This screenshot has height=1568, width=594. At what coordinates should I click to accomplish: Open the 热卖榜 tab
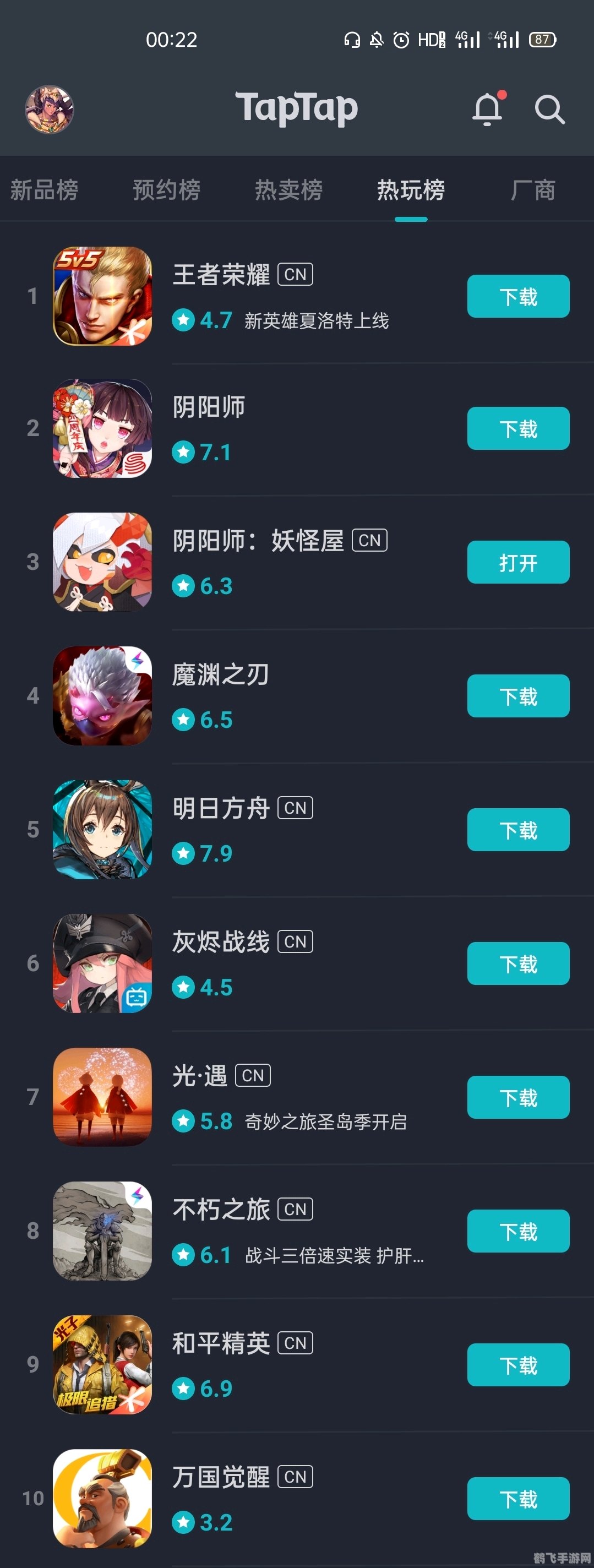(x=289, y=190)
